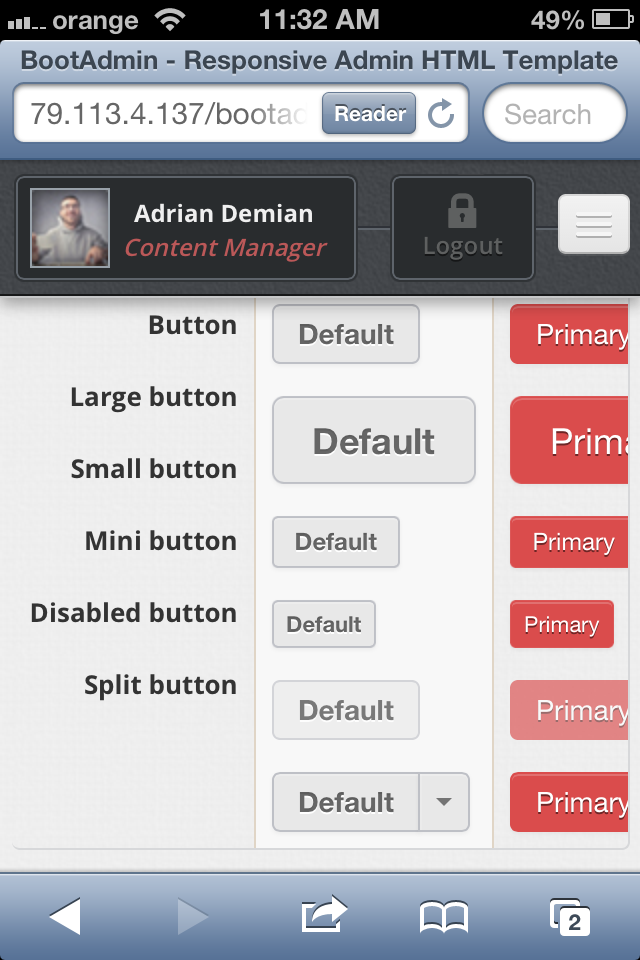Tap the Logout button
Image resolution: width=640 pixels, height=960 pixels.
click(462, 229)
